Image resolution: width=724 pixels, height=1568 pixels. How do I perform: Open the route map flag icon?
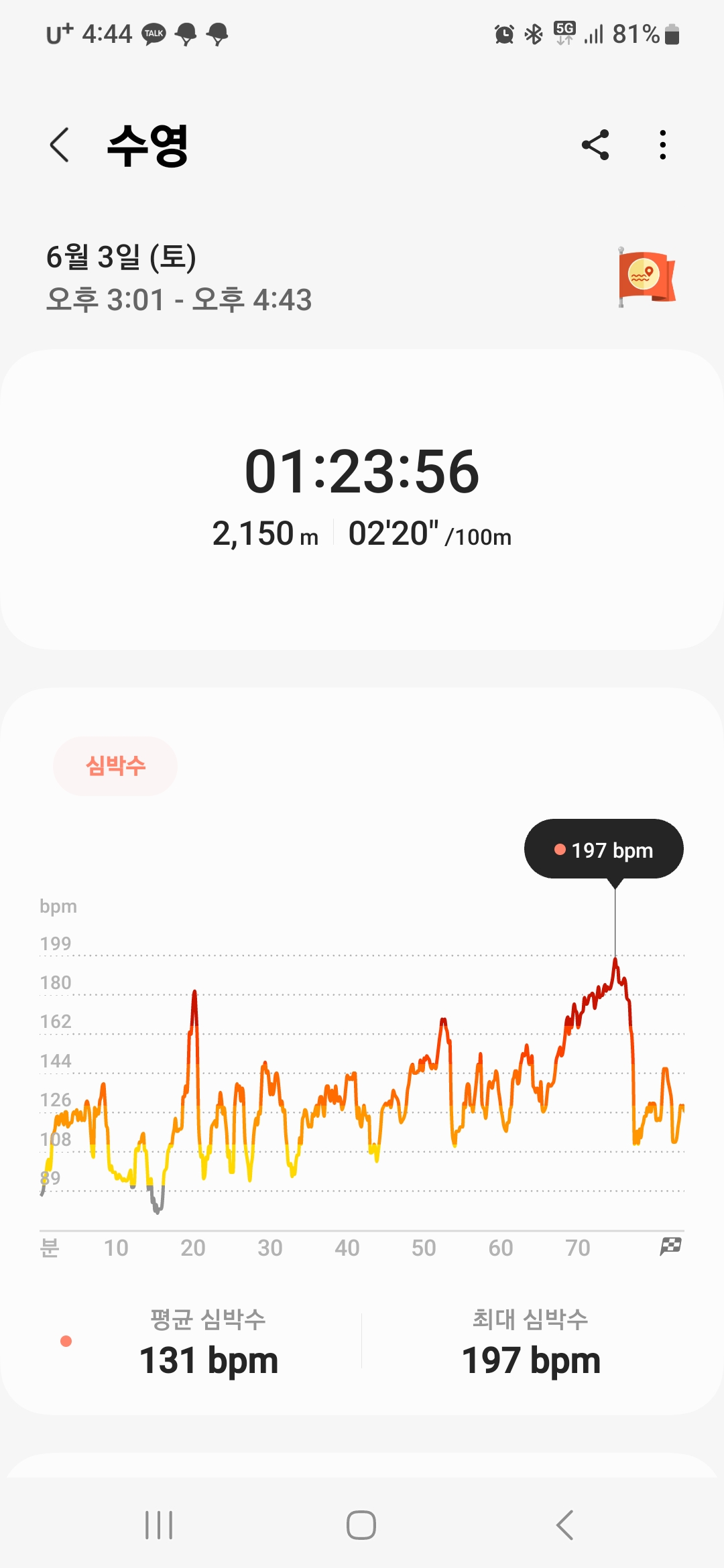click(x=646, y=277)
